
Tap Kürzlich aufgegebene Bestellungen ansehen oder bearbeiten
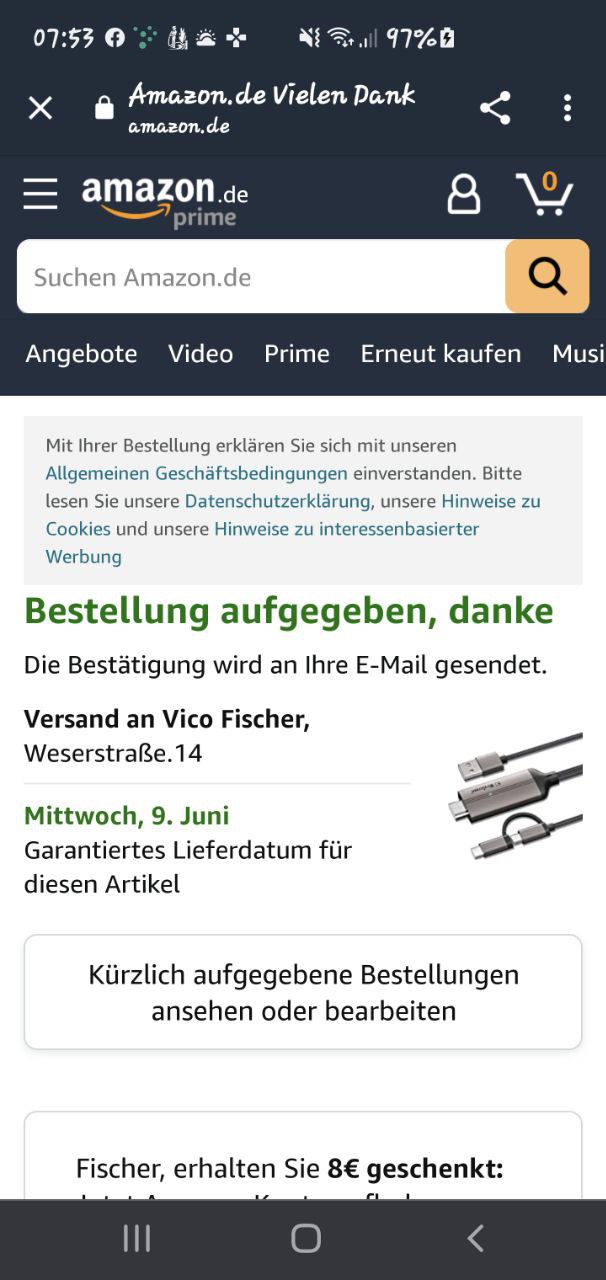(303, 992)
